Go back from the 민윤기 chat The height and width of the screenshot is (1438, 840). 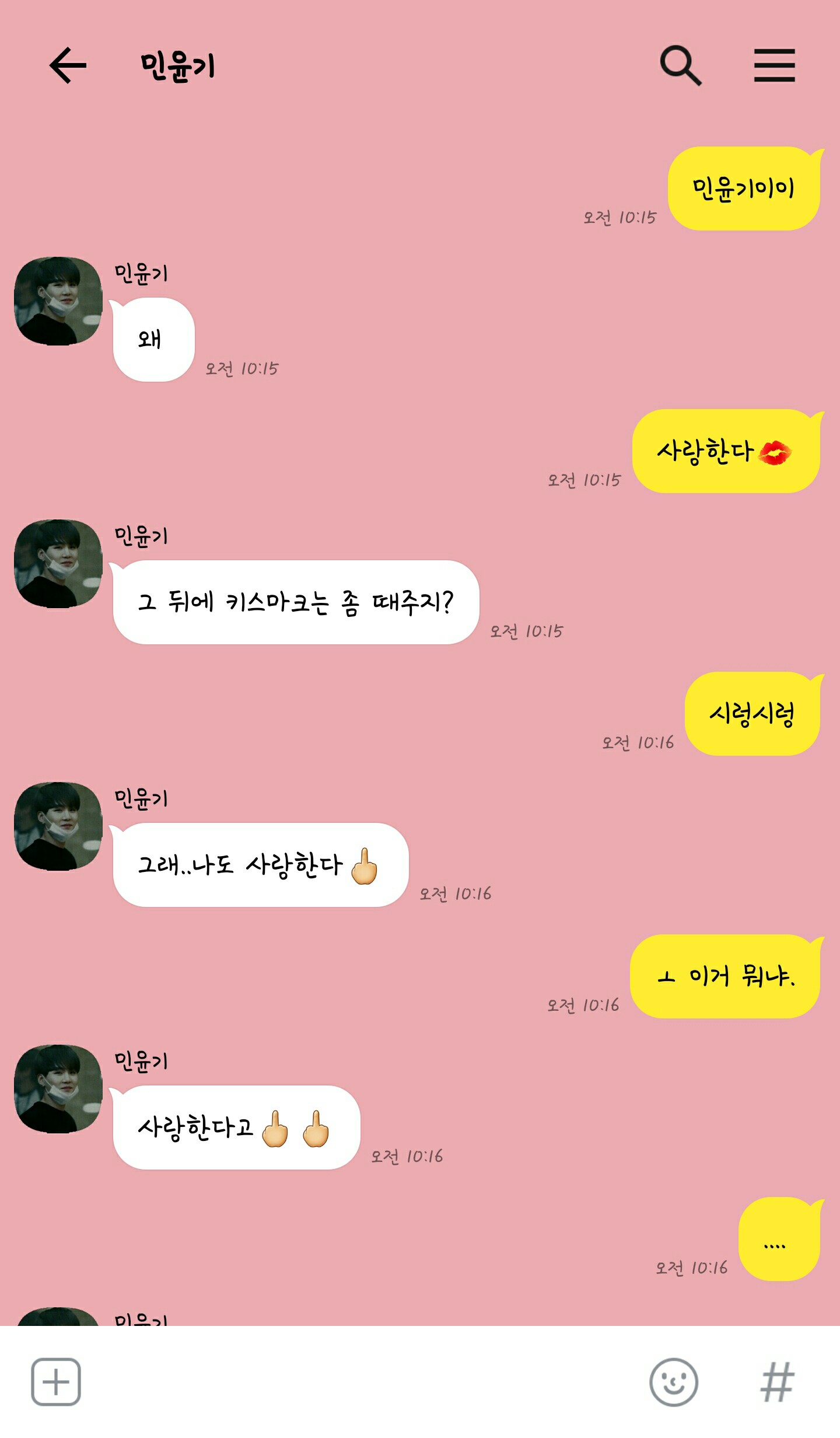pyautogui.click(x=68, y=65)
